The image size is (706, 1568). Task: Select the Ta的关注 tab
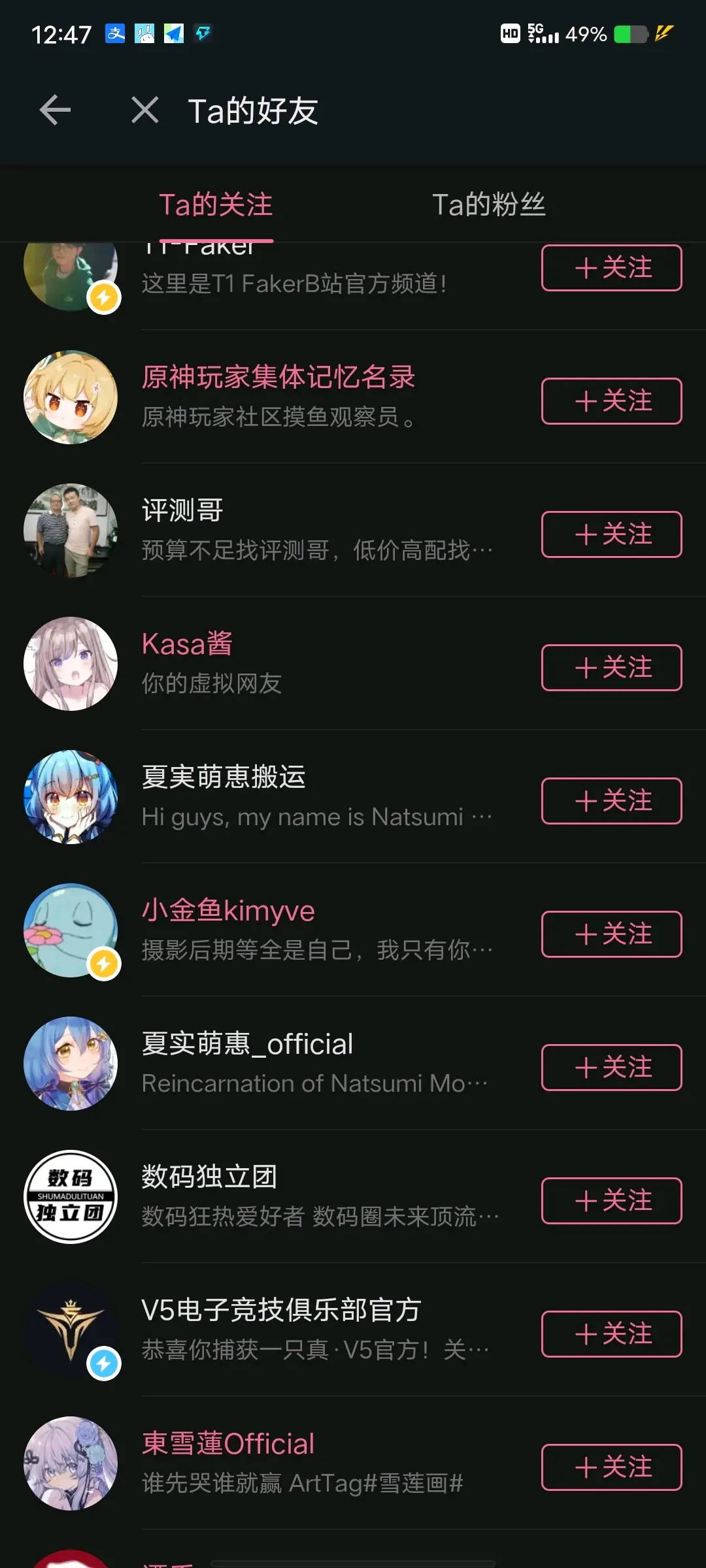click(x=216, y=205)
